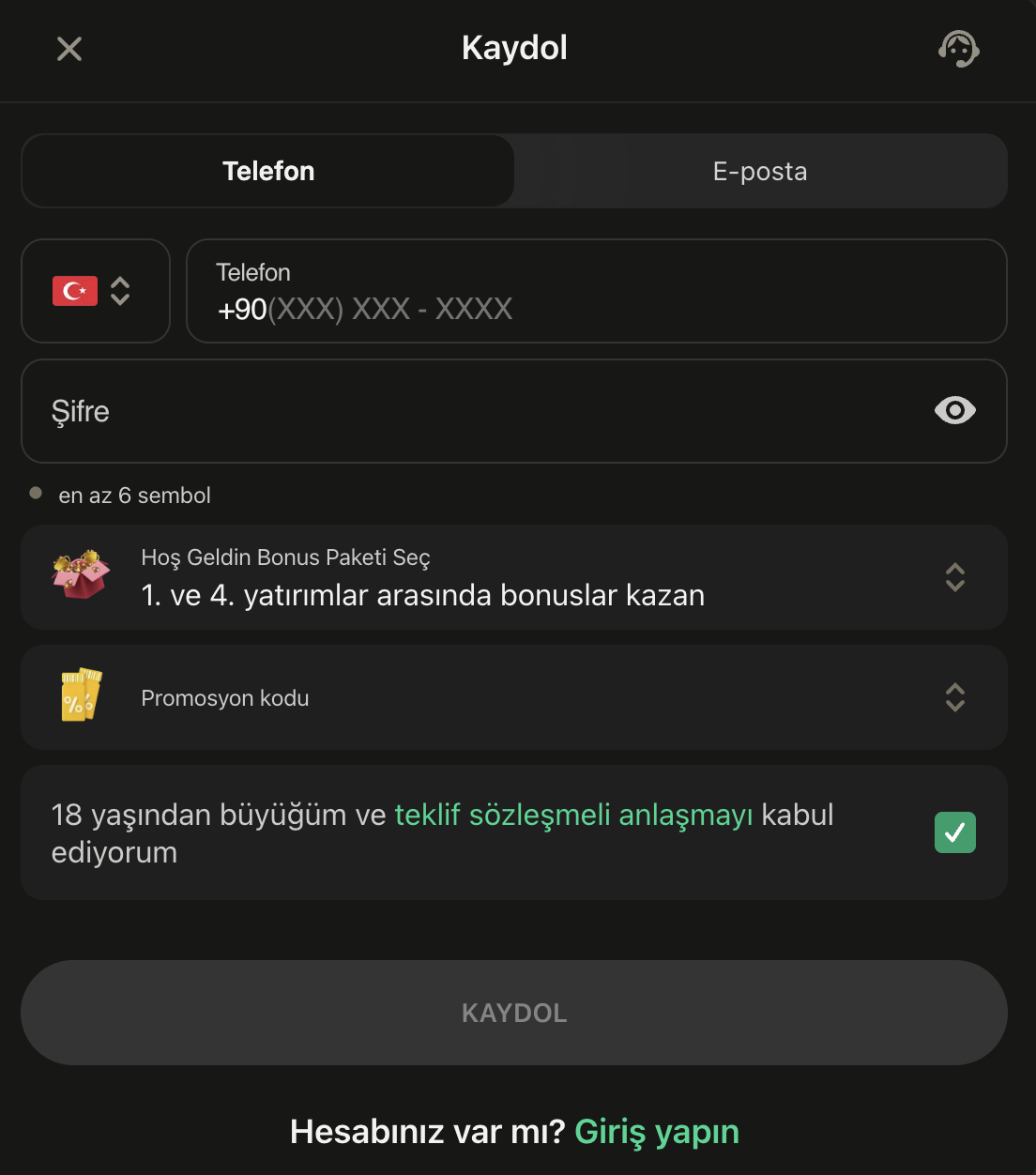Tap the Şifre password field

tap(469, 411)
